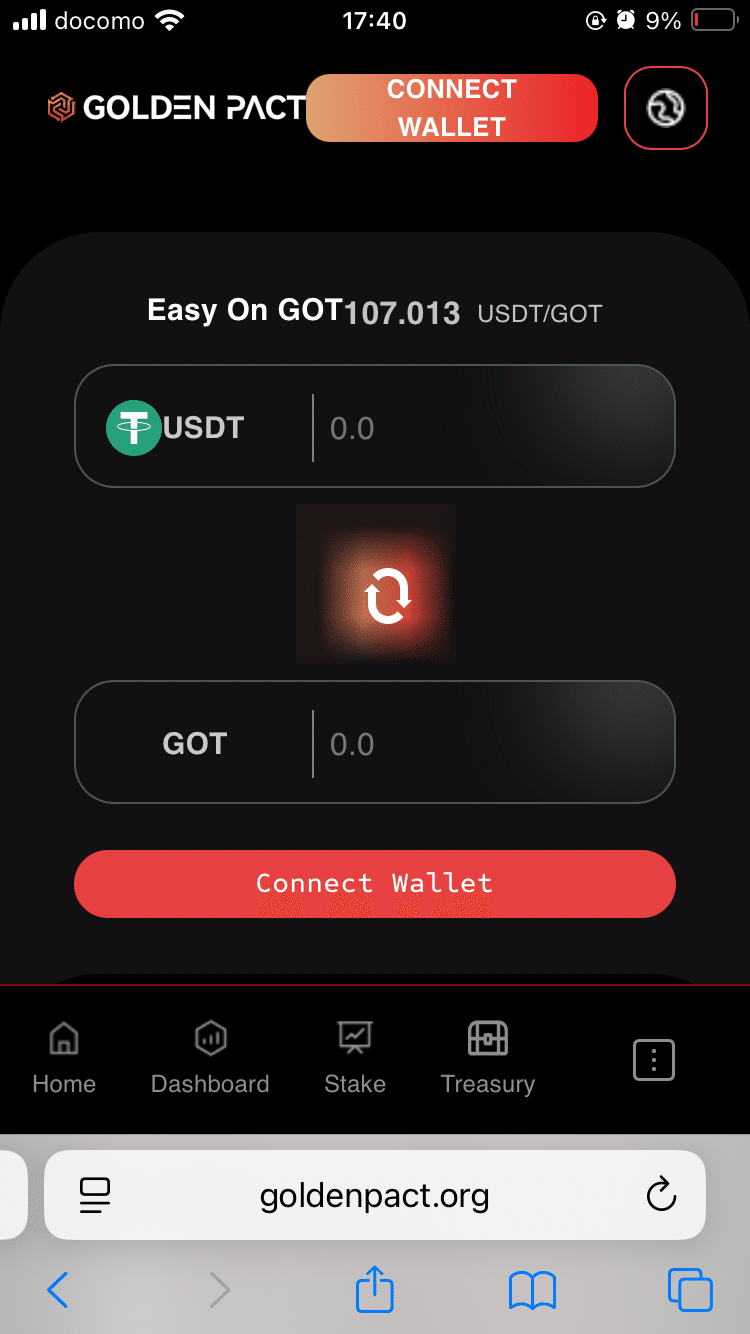Select the goldenpact.org address bar
This screenshot has width=750, height=1334.
pyautogui.click(x=374, y=1195)
